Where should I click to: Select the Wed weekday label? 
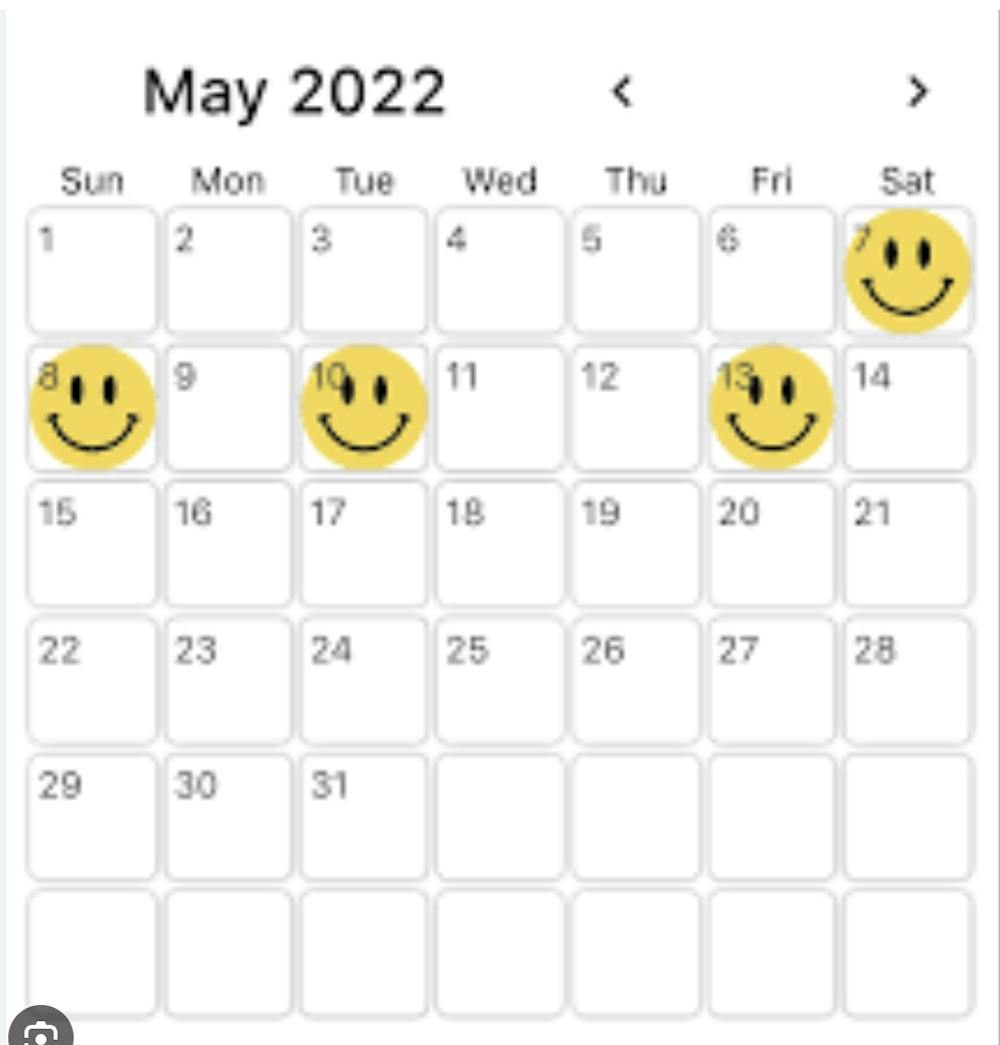[500, 181]
